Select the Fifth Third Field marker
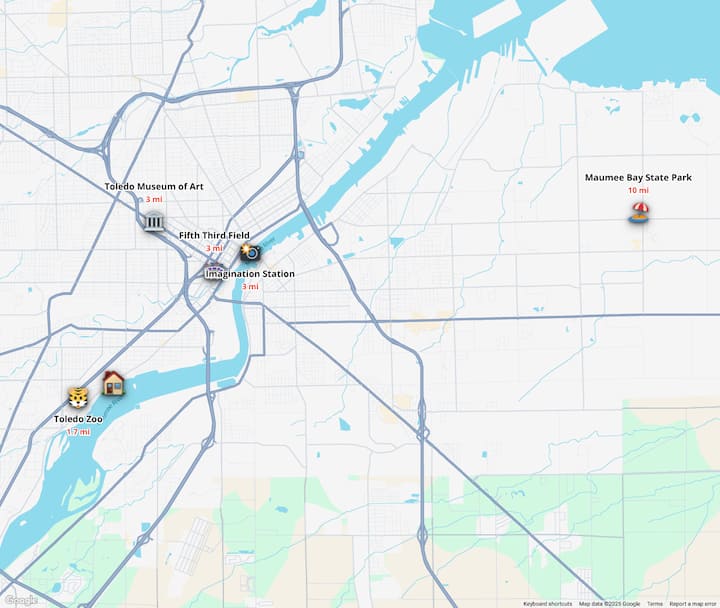 [x=214, y=270]
